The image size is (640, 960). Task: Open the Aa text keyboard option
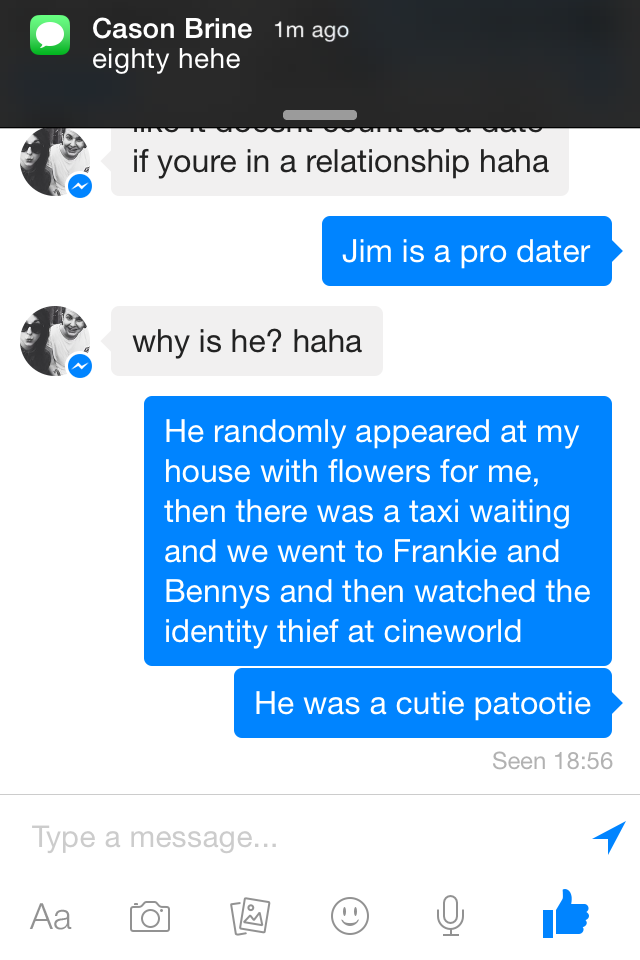(x=51, y=916)
